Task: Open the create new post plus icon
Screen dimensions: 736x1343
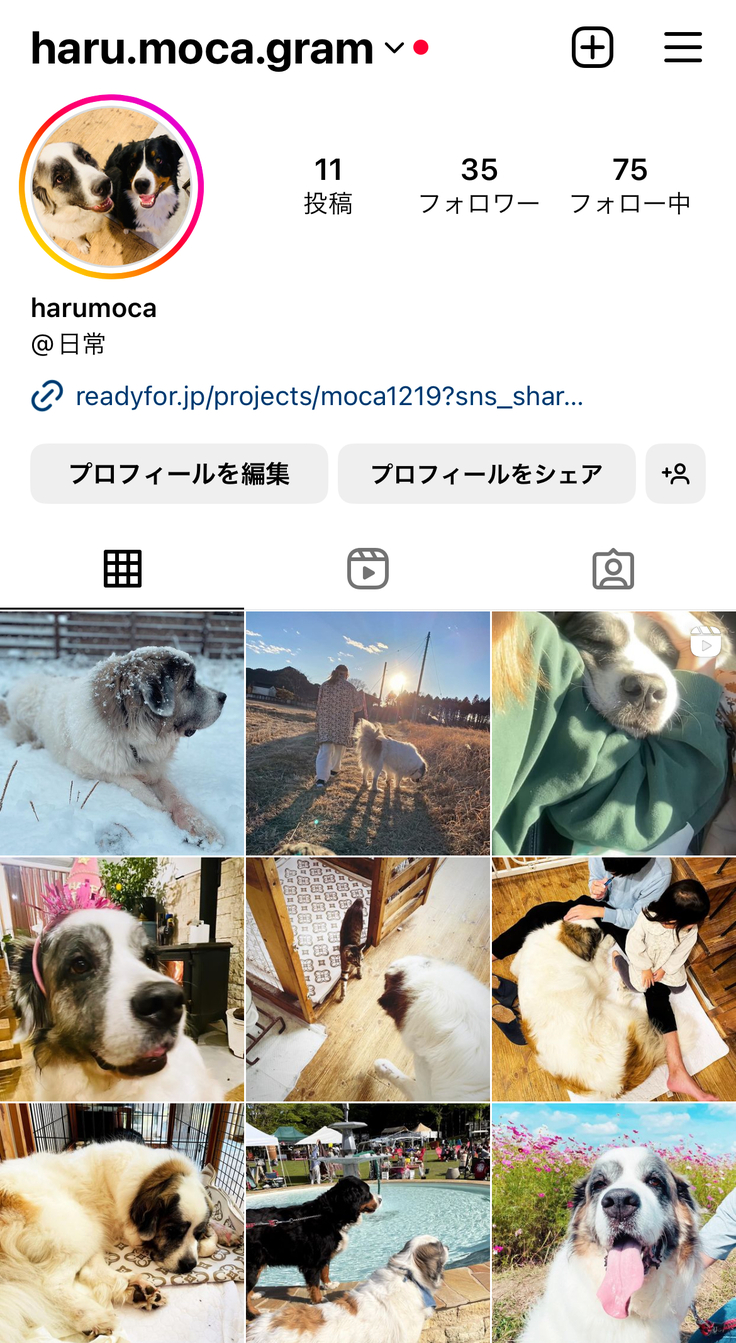Action: (592, 47)
